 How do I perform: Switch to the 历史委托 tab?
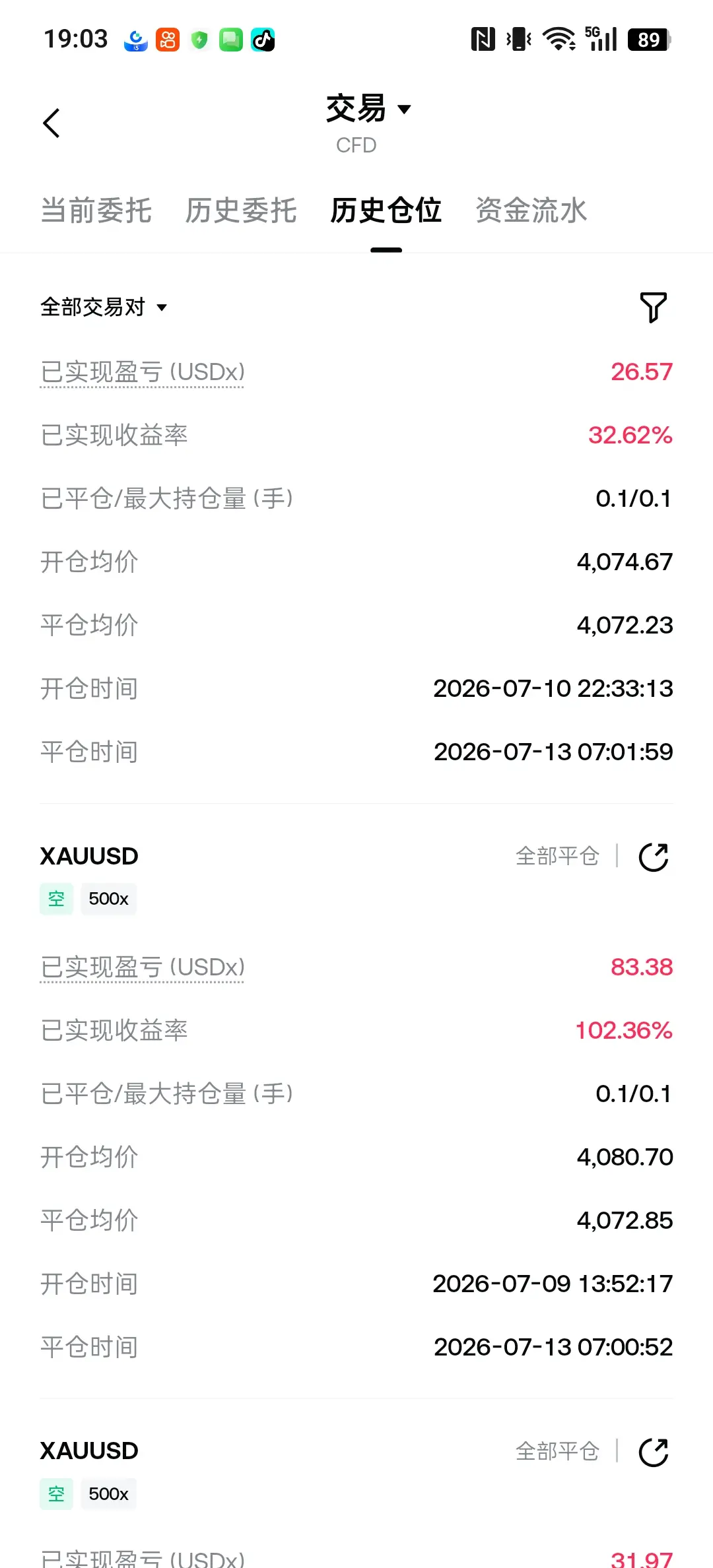241,211
